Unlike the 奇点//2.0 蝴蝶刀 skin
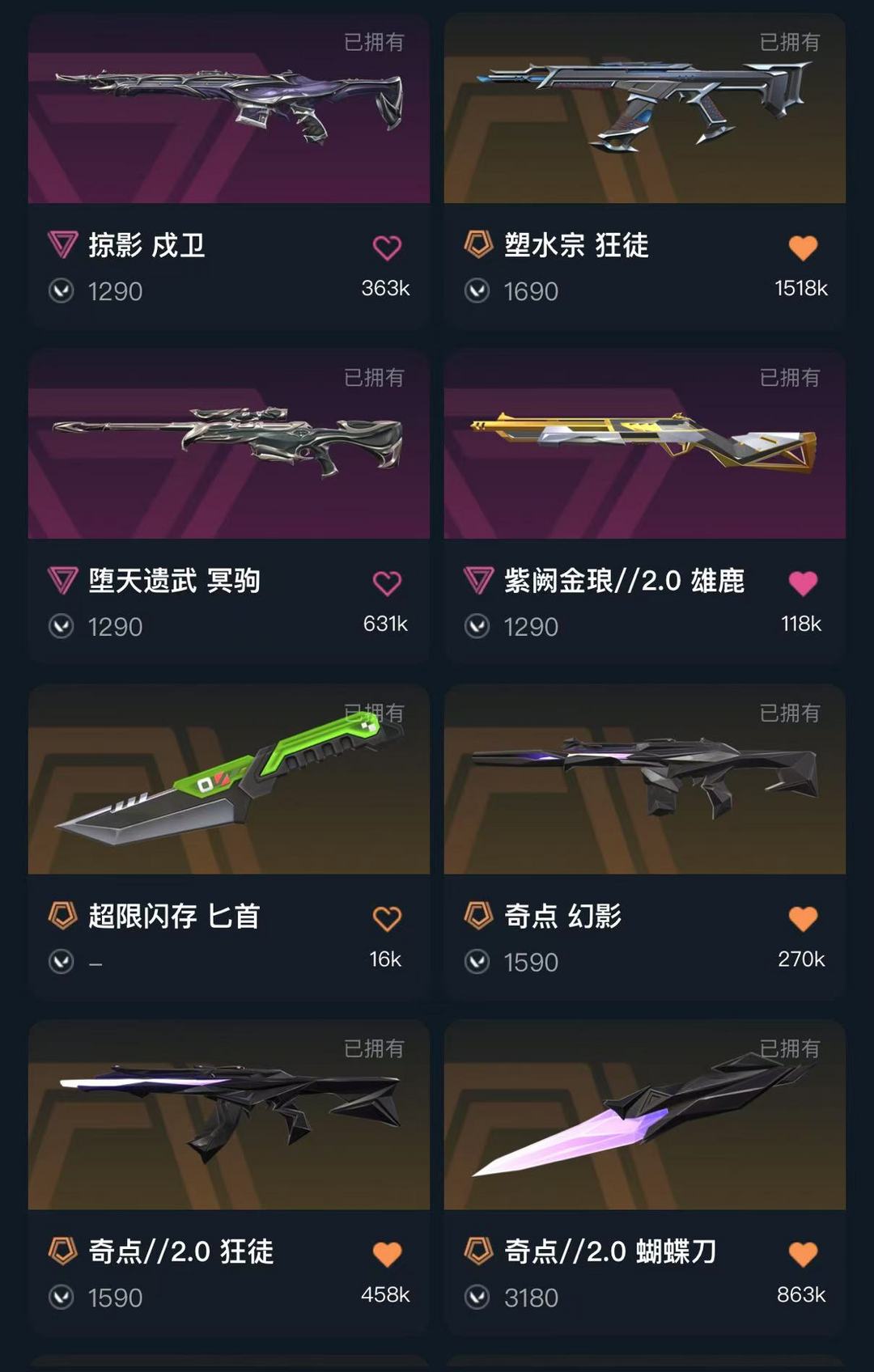 click(x=803, y=1255)
